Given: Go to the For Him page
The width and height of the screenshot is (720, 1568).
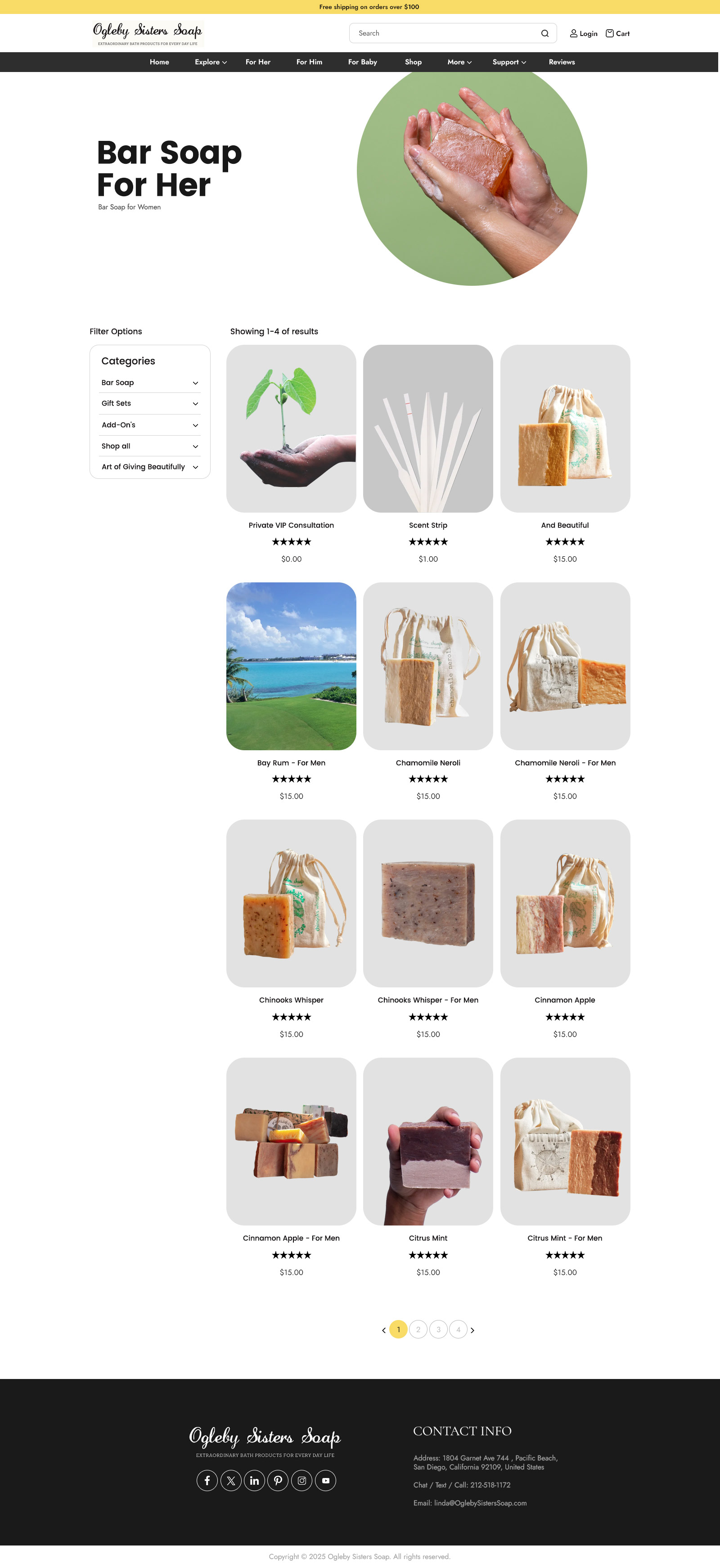Looking at the screenshot, I should coord(309,62).
